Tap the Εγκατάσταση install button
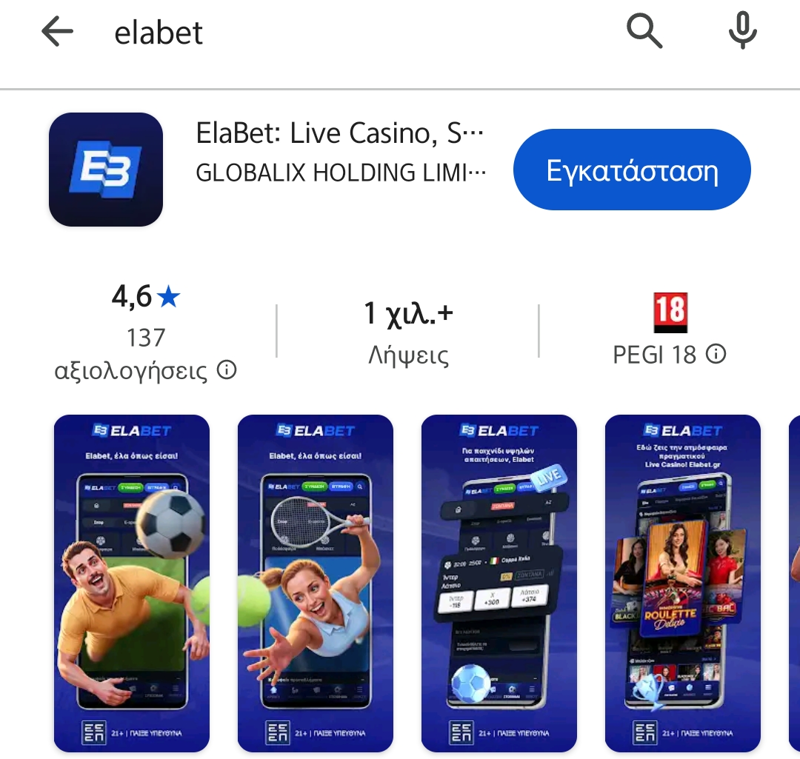Screen dimensions: 800x759 pyautogui.click(x=631, y=170)
